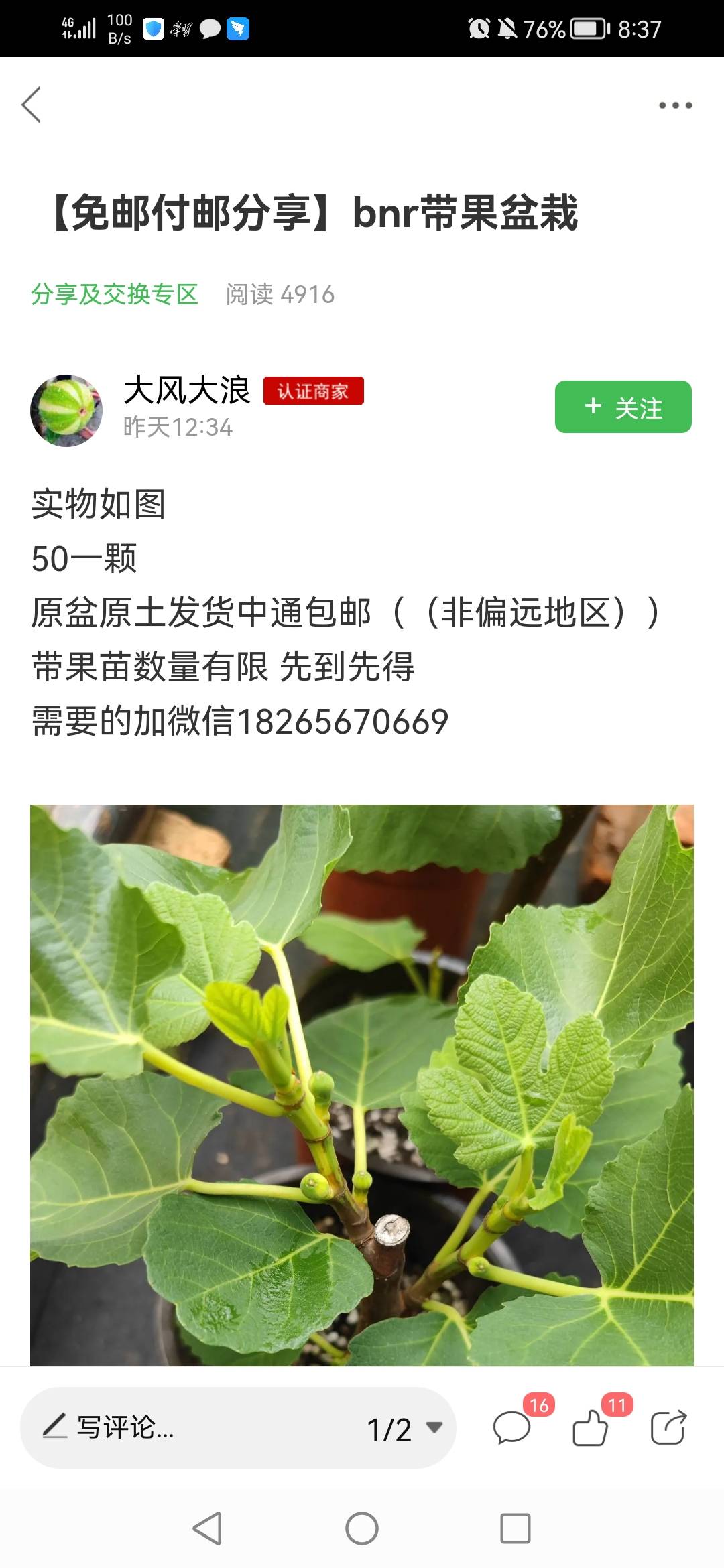Go back using the top-left arrow
This screenshot has height=1568, width=724.
[x=32, y=105]
